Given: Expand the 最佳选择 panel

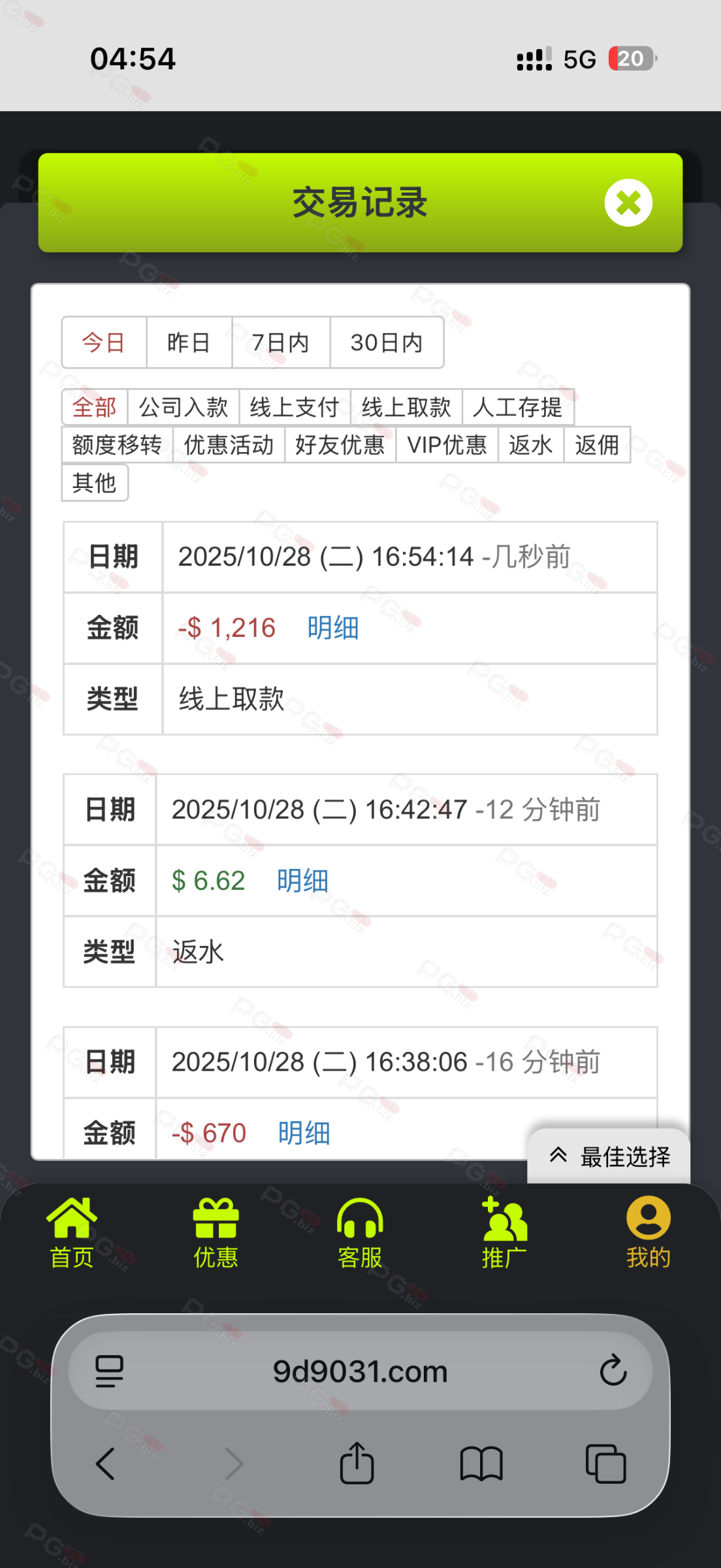Looking at the screenshot, I should point(609,1156).
